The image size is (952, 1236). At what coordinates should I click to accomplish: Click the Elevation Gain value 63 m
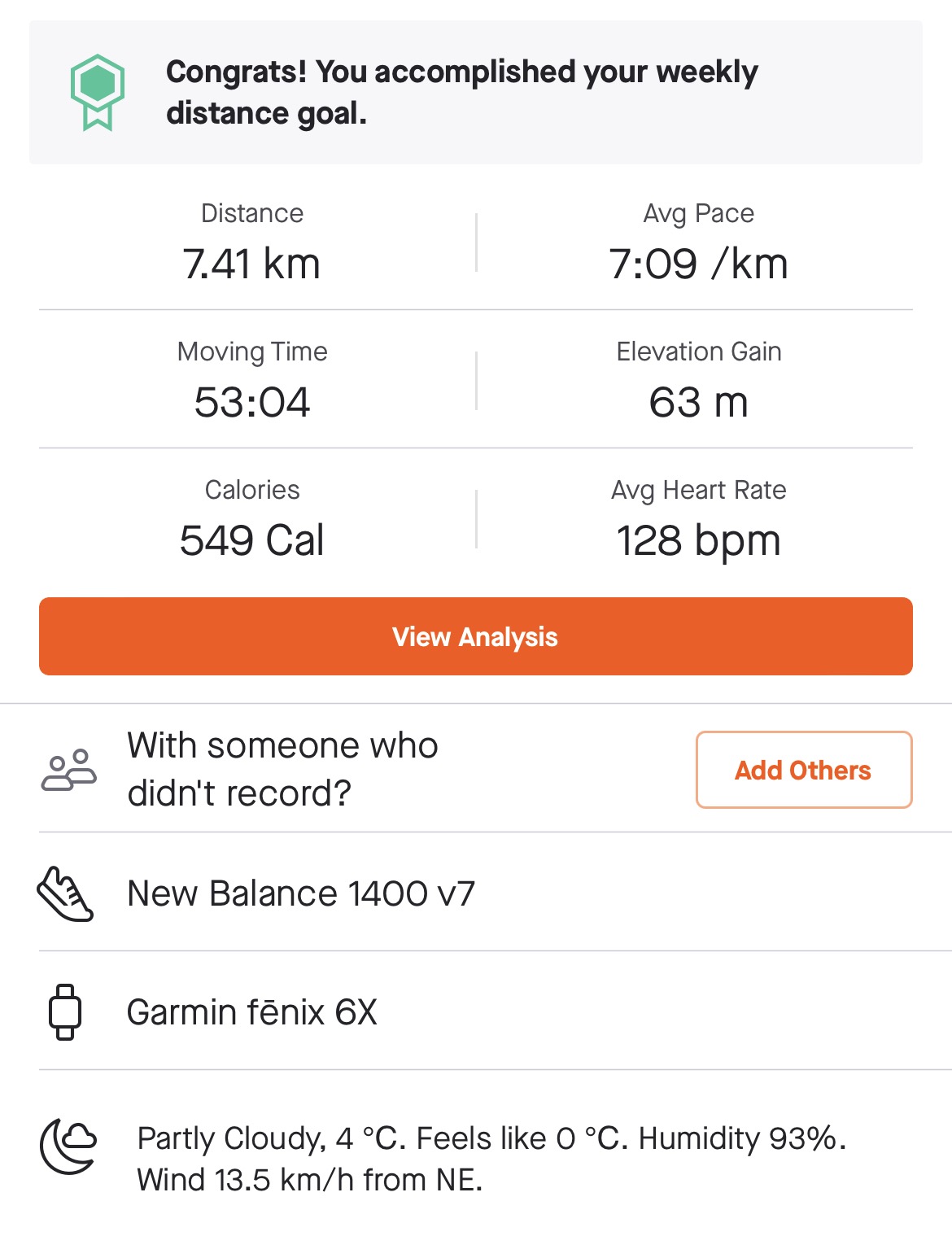pyautogui.click(x=698, y=400)
